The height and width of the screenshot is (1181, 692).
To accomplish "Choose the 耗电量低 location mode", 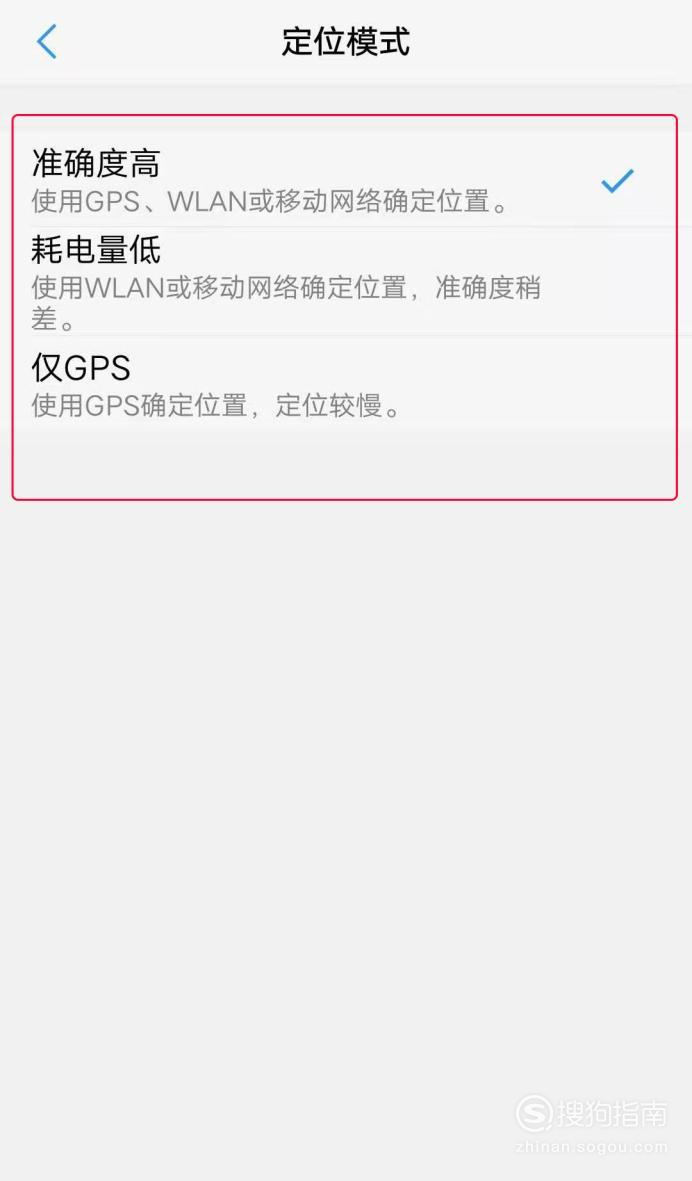I will coord(346,282).
